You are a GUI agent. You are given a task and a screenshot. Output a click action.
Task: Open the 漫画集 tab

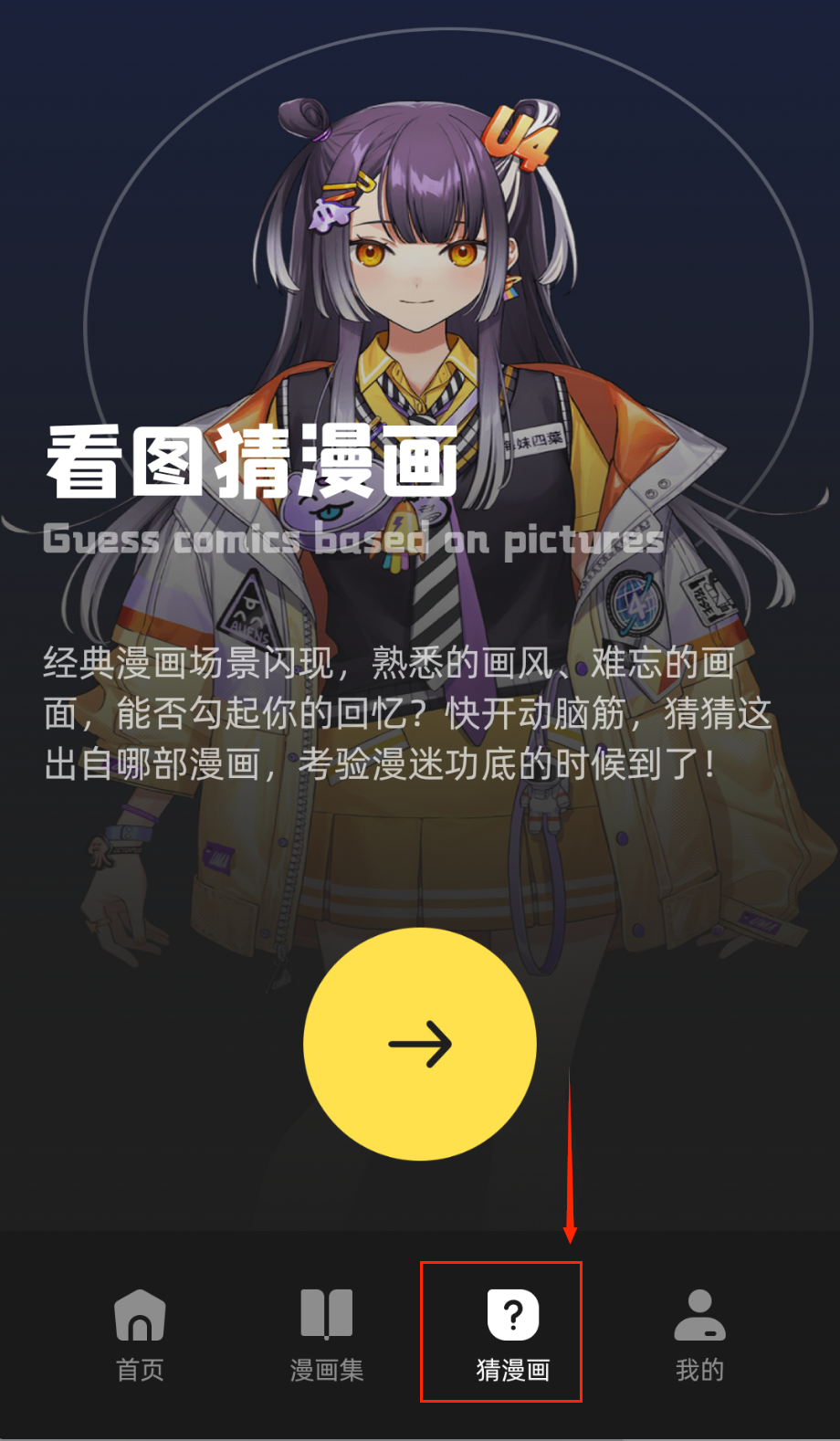click(x=327, y=1333)
